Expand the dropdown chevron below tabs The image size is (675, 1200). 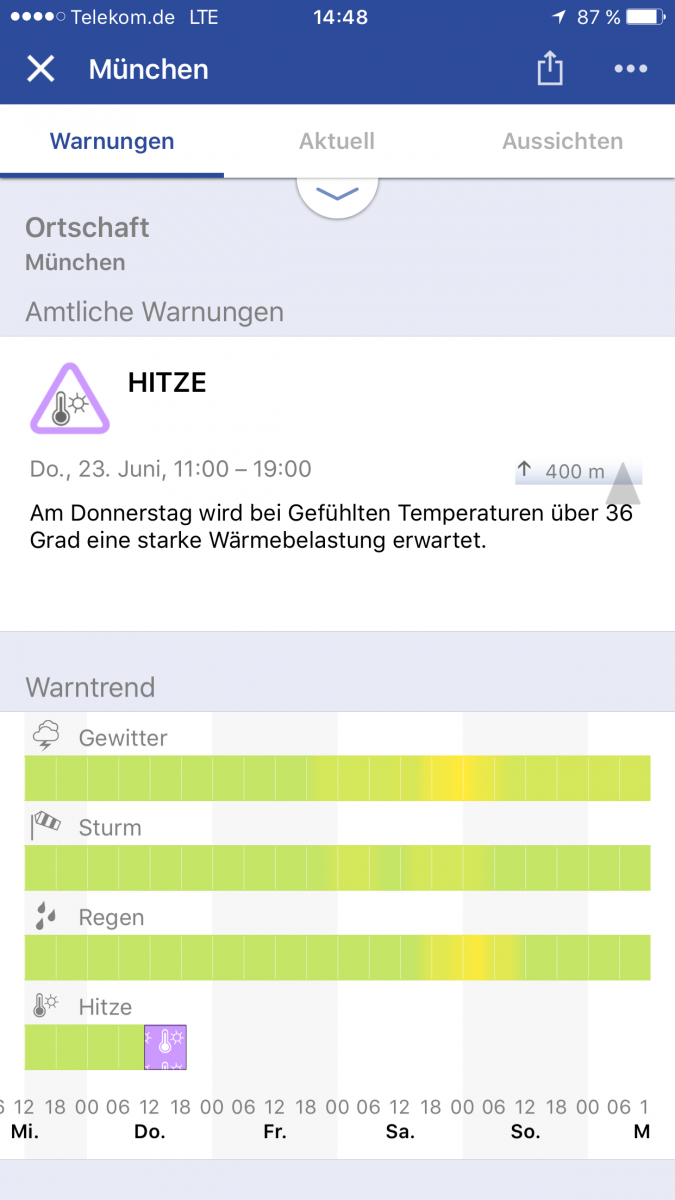tap(337, 194)
